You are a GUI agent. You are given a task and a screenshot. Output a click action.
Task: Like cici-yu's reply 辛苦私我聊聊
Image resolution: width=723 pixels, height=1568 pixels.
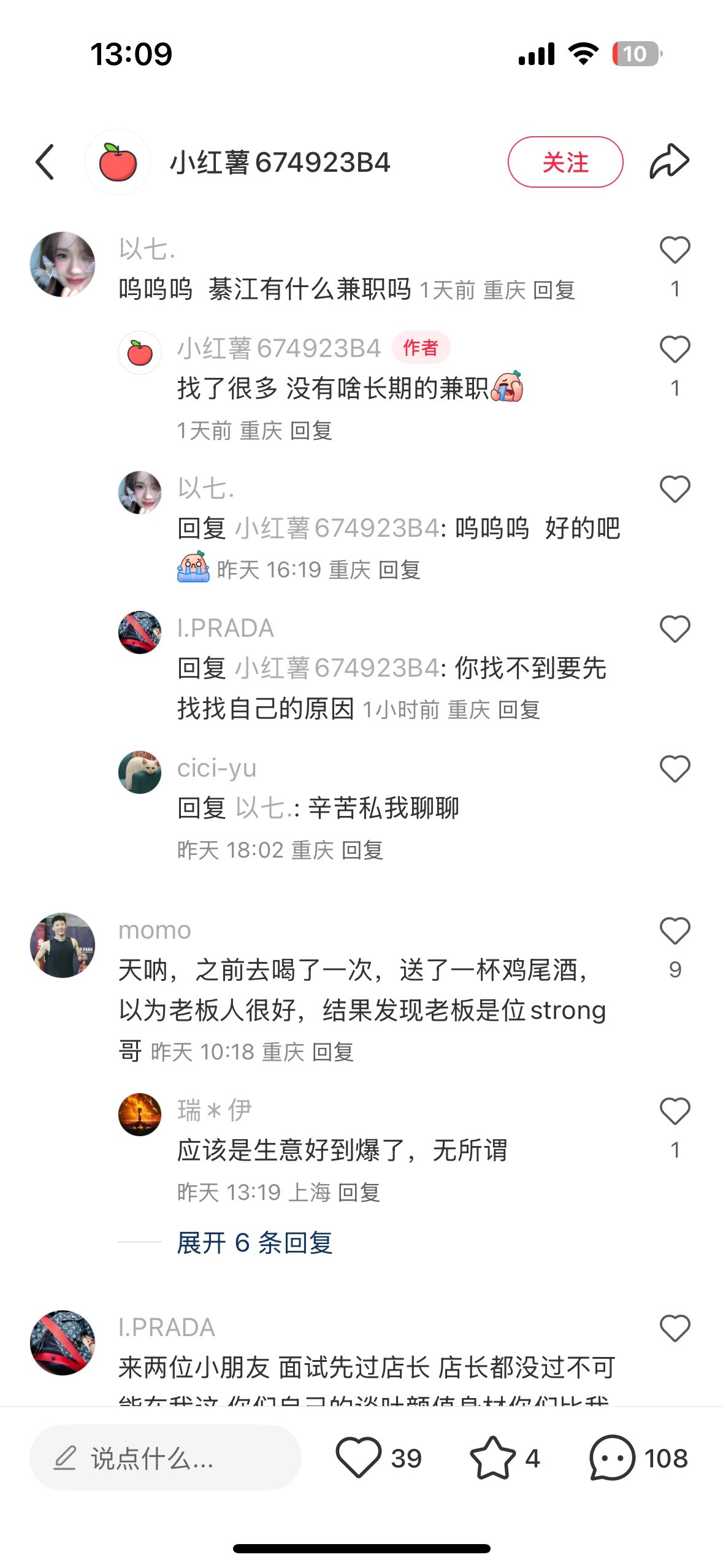pos(675,769)
